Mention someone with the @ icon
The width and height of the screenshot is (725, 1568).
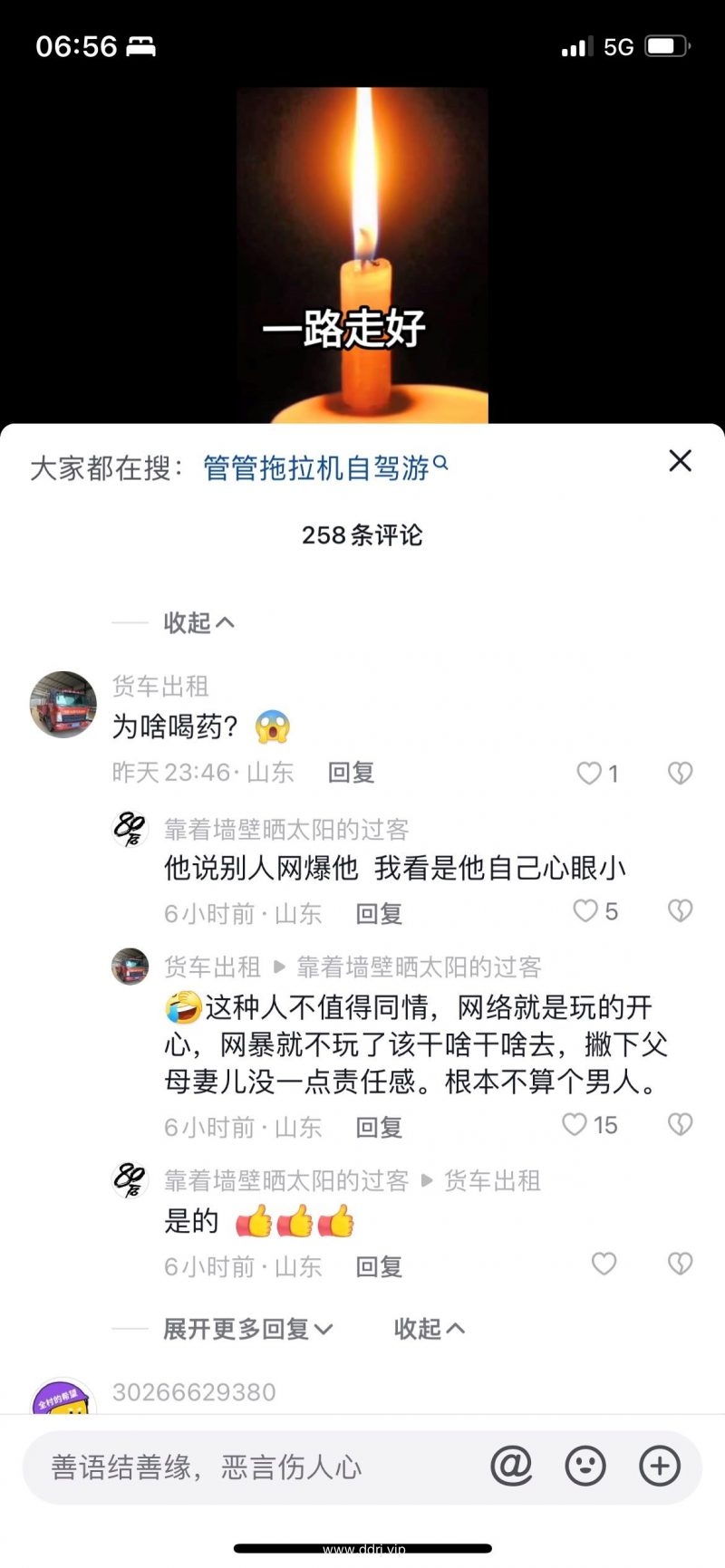click(511, 1467)
